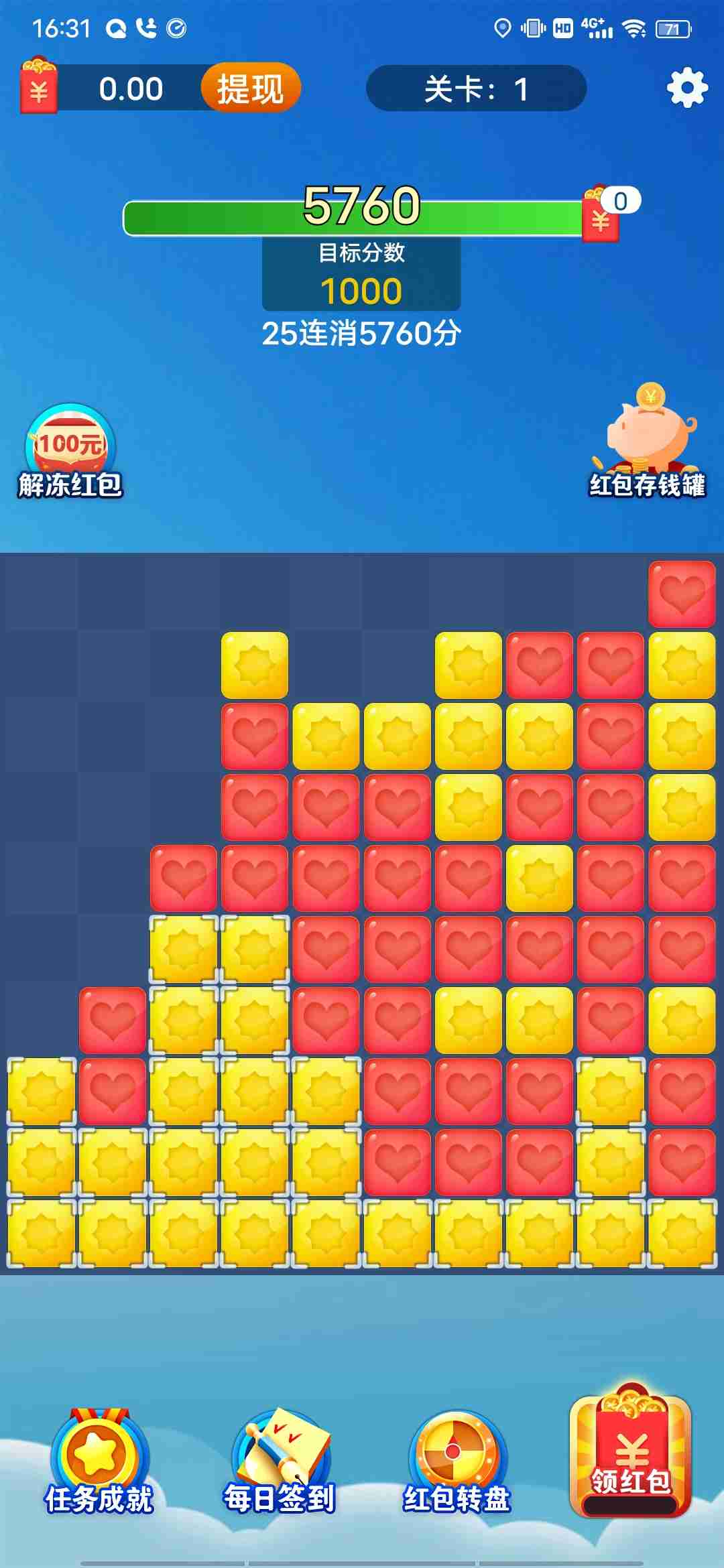
Task: Open the 红包转盘 spin wheel
Action: point(457,1462)
